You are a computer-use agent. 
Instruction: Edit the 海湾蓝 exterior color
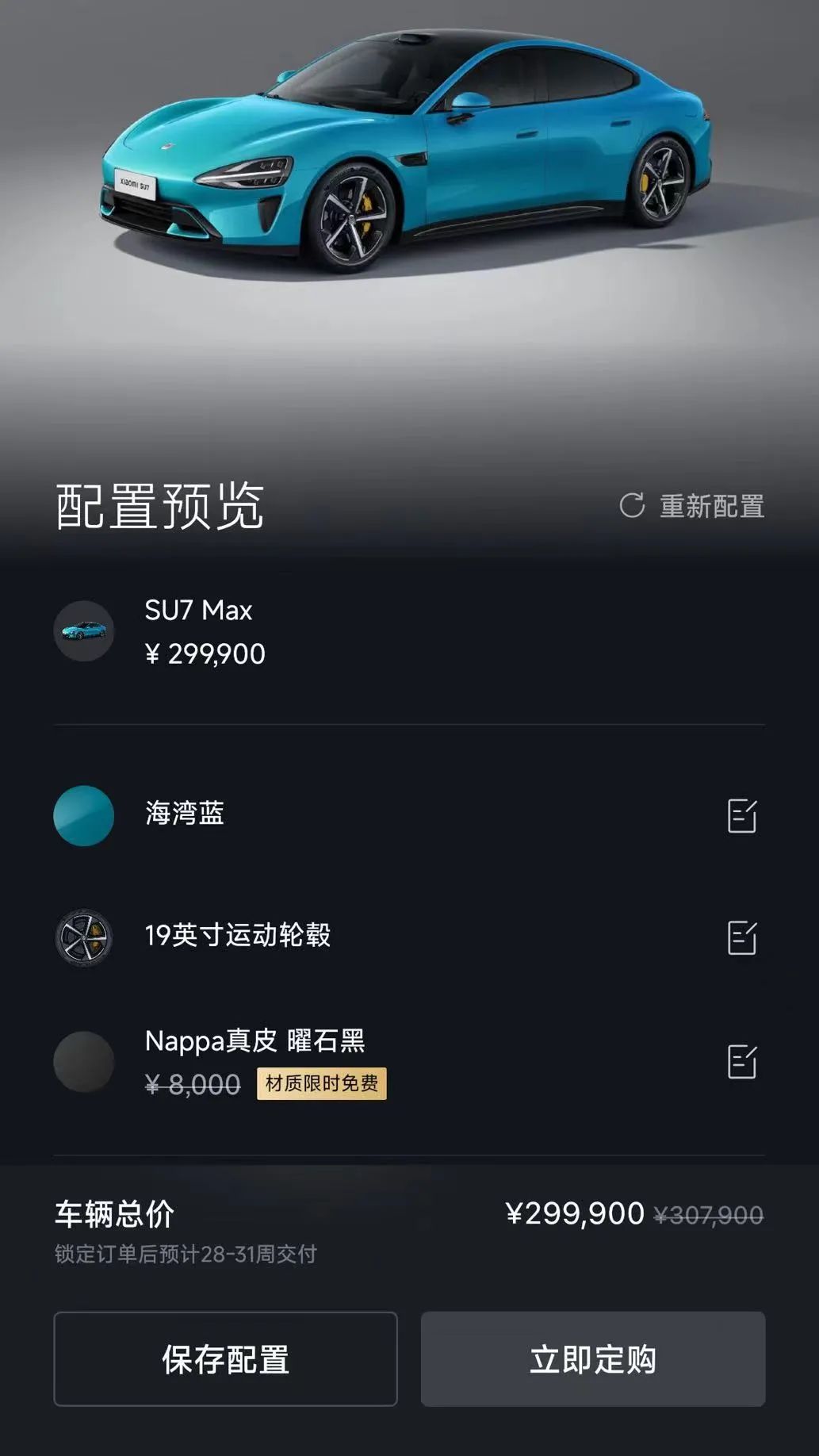pos(742,816)
